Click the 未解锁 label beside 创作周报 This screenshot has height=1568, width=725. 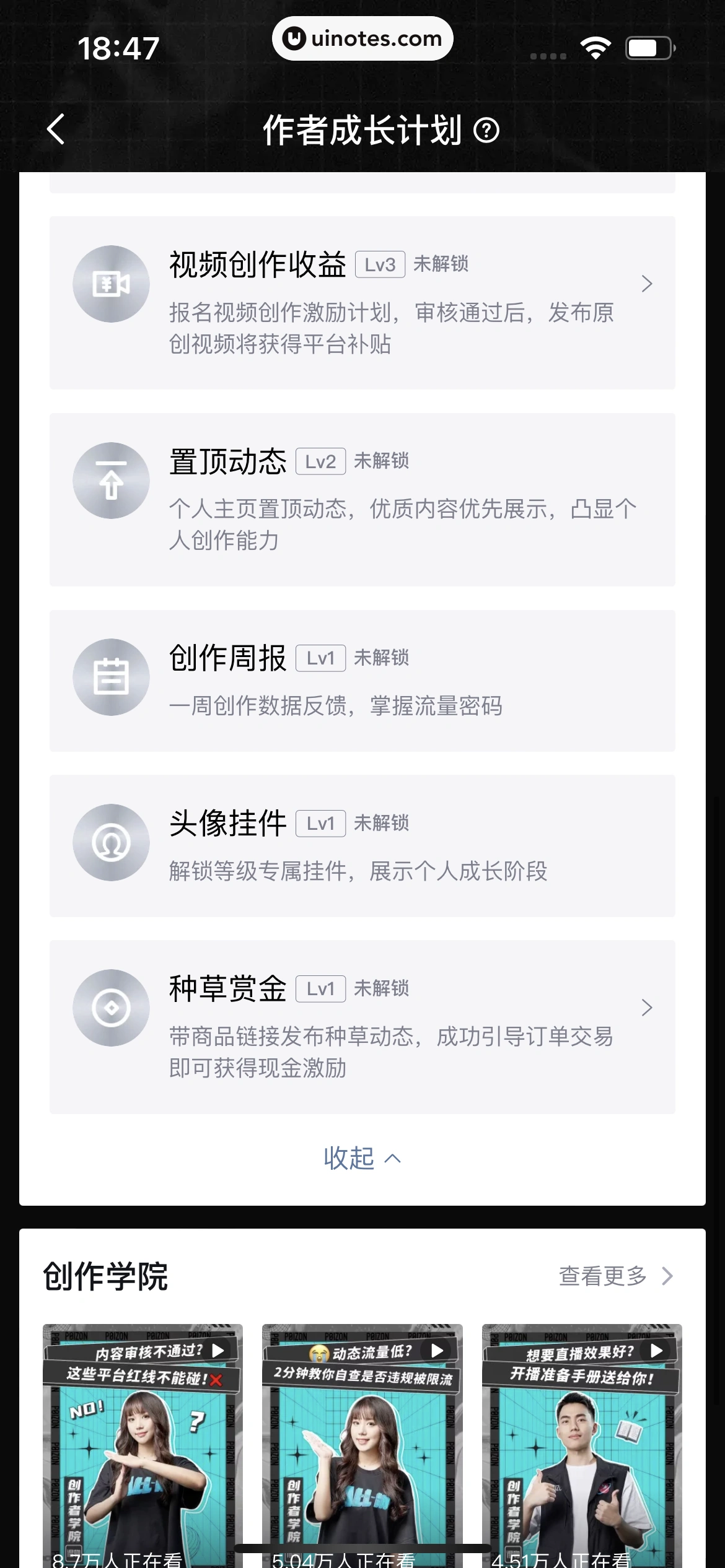(382, 658)
